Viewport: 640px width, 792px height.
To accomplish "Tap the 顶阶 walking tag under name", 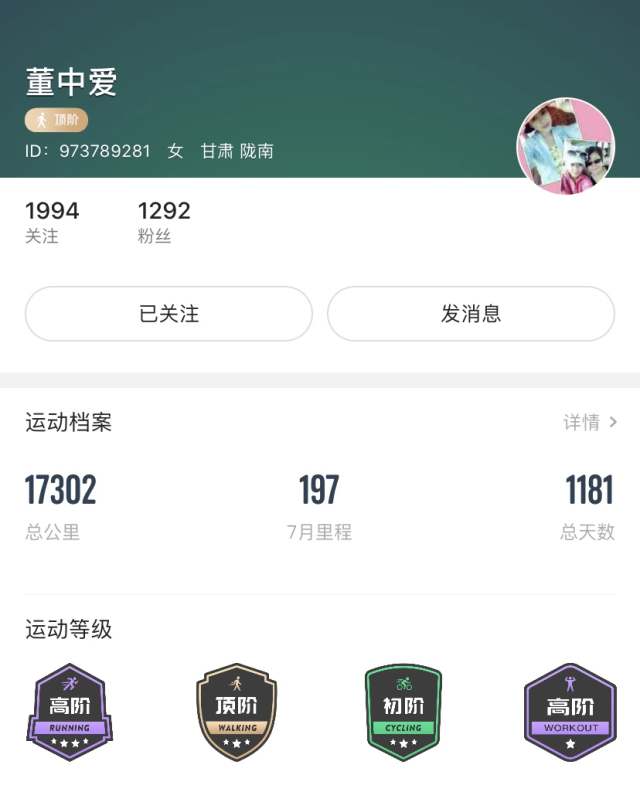I will 57,121.
